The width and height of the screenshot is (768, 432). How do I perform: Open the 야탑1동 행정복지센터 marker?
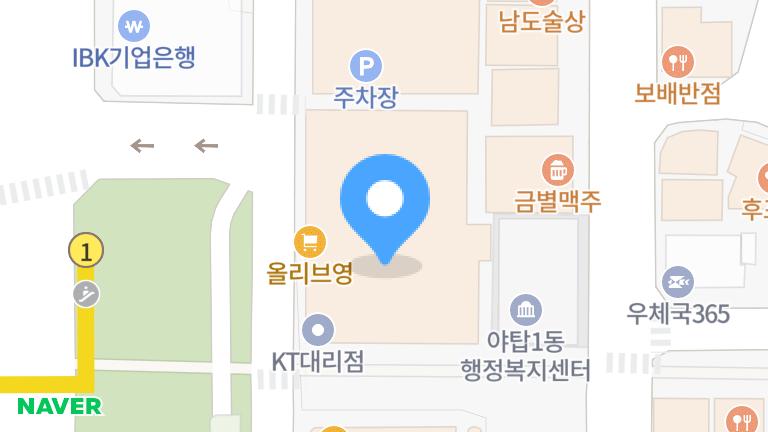[x=525, y=308]
